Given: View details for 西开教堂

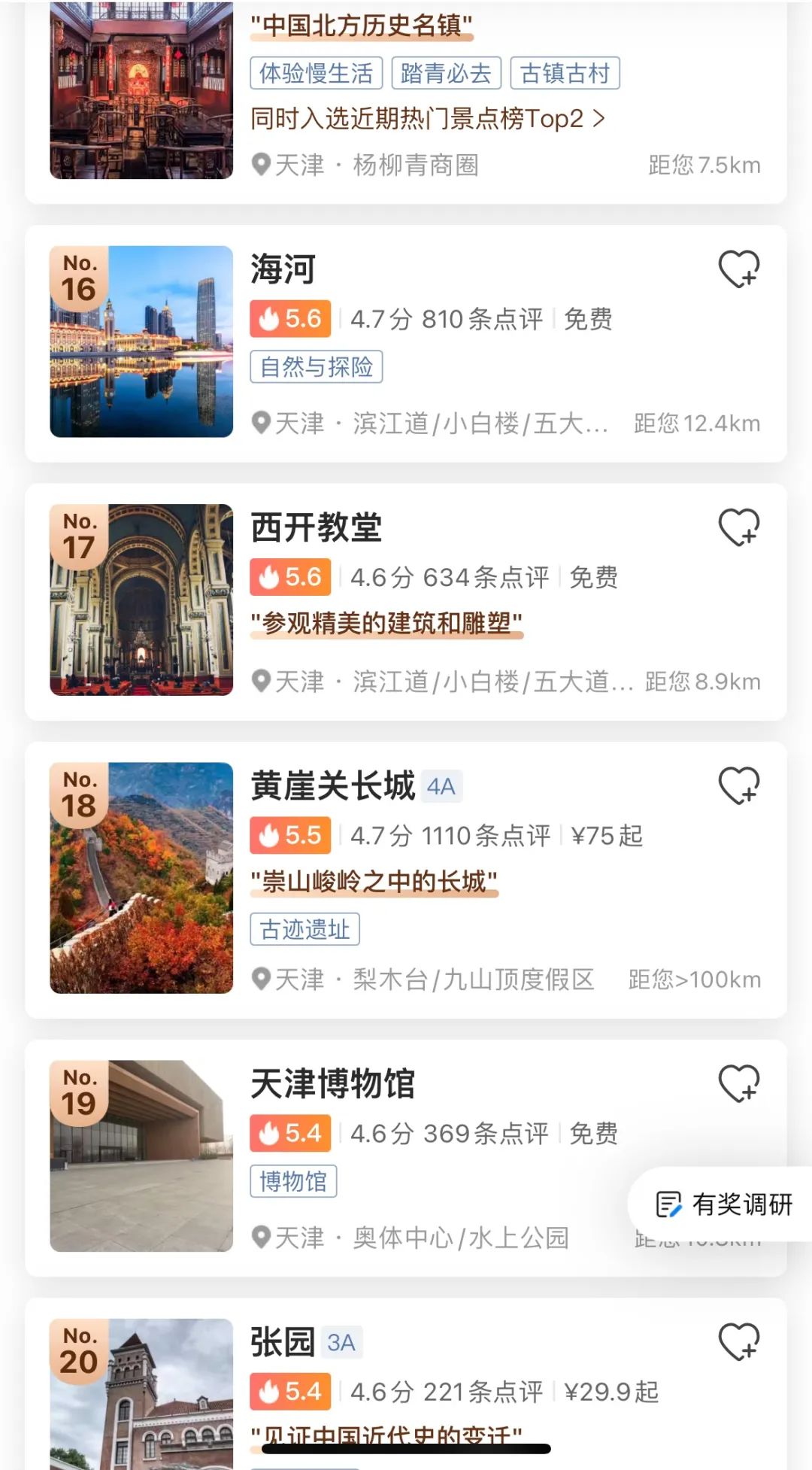Looking at the screenshot, I should 316,527.
